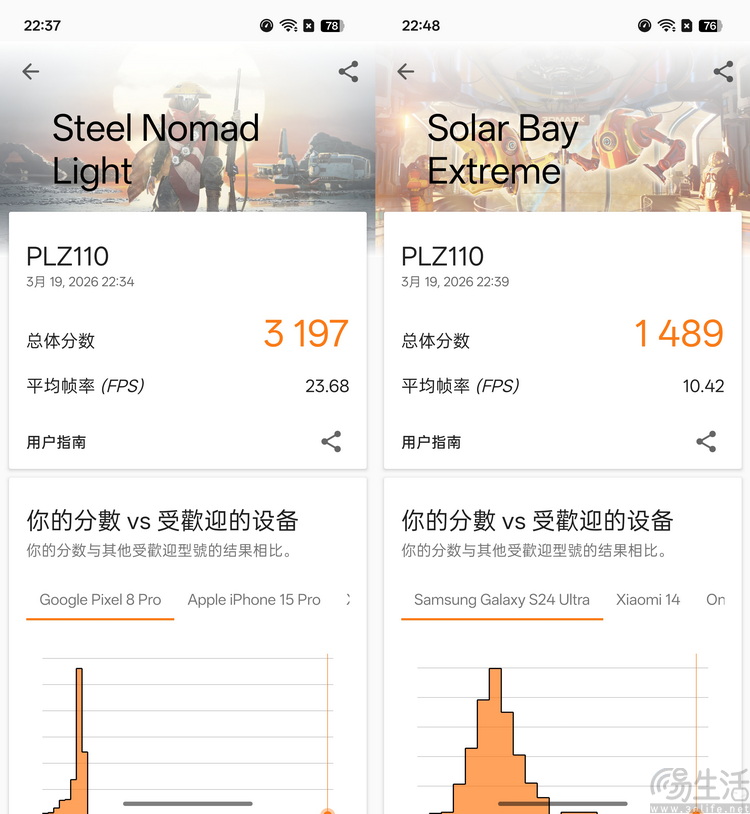Open the share icon atop Solar Bay Extreme banner
Viewport: 750px width, 814px height.
722,71
